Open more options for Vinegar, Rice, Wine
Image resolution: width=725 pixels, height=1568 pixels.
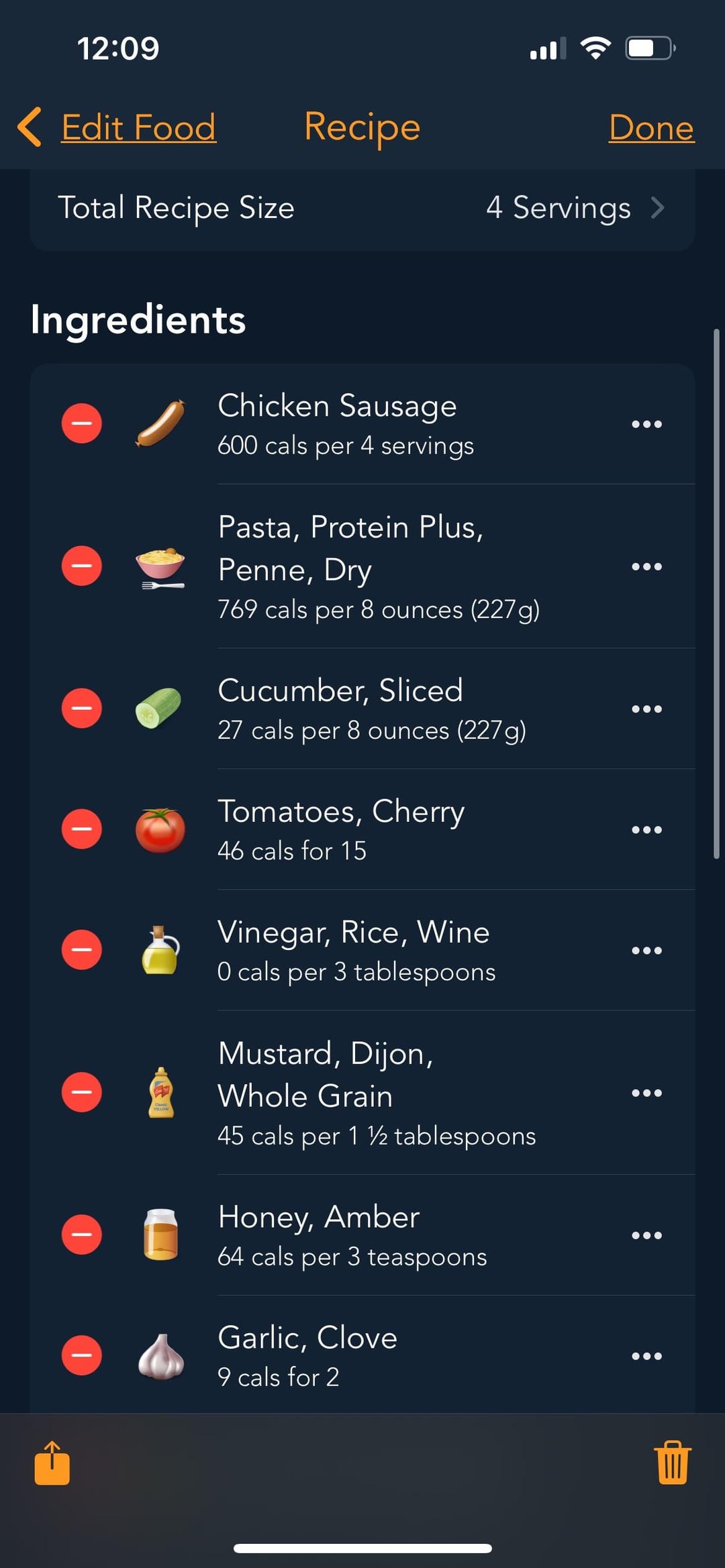point(646,950)
